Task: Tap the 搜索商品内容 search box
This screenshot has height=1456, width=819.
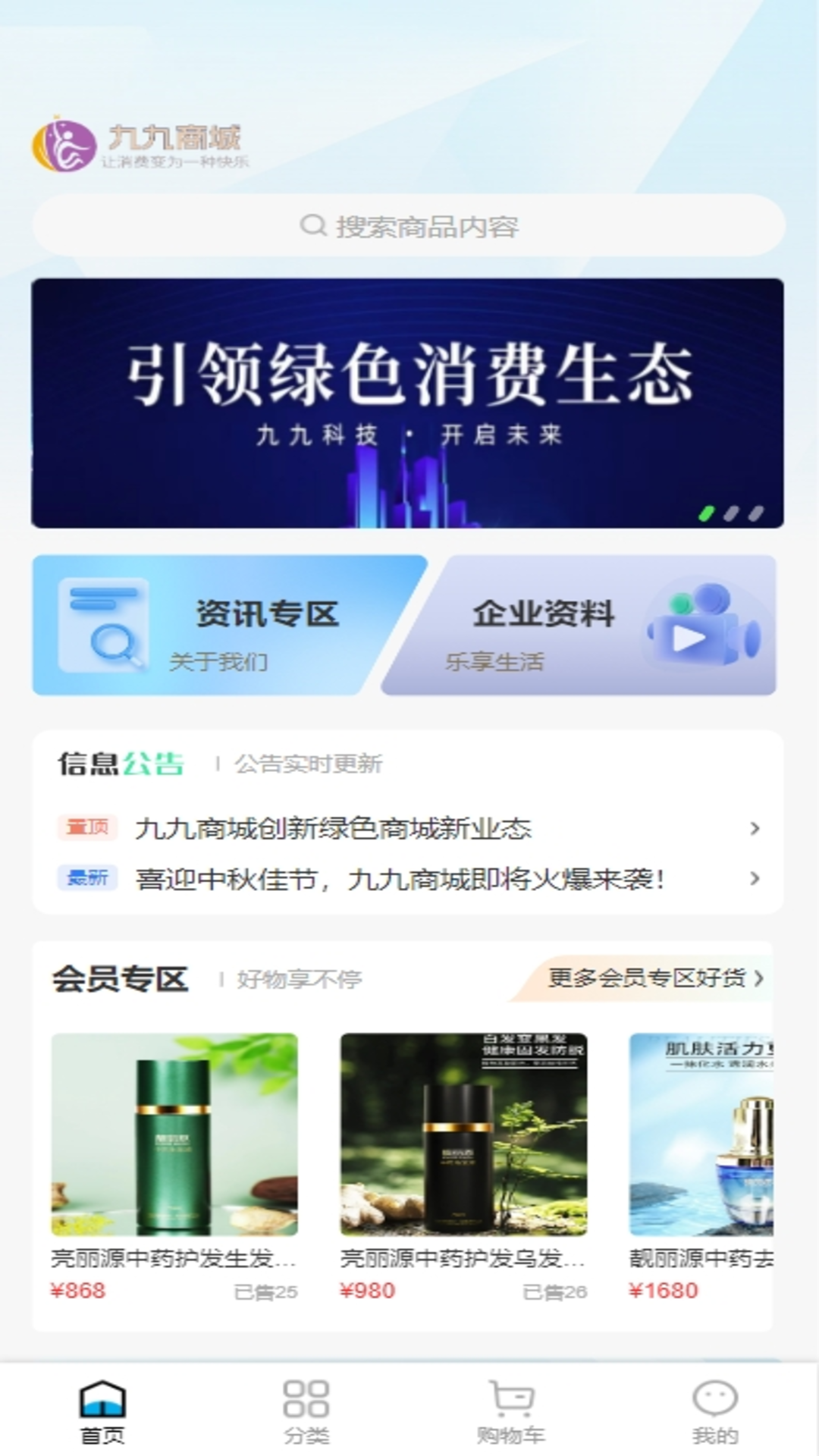Action: pos(409,226)
